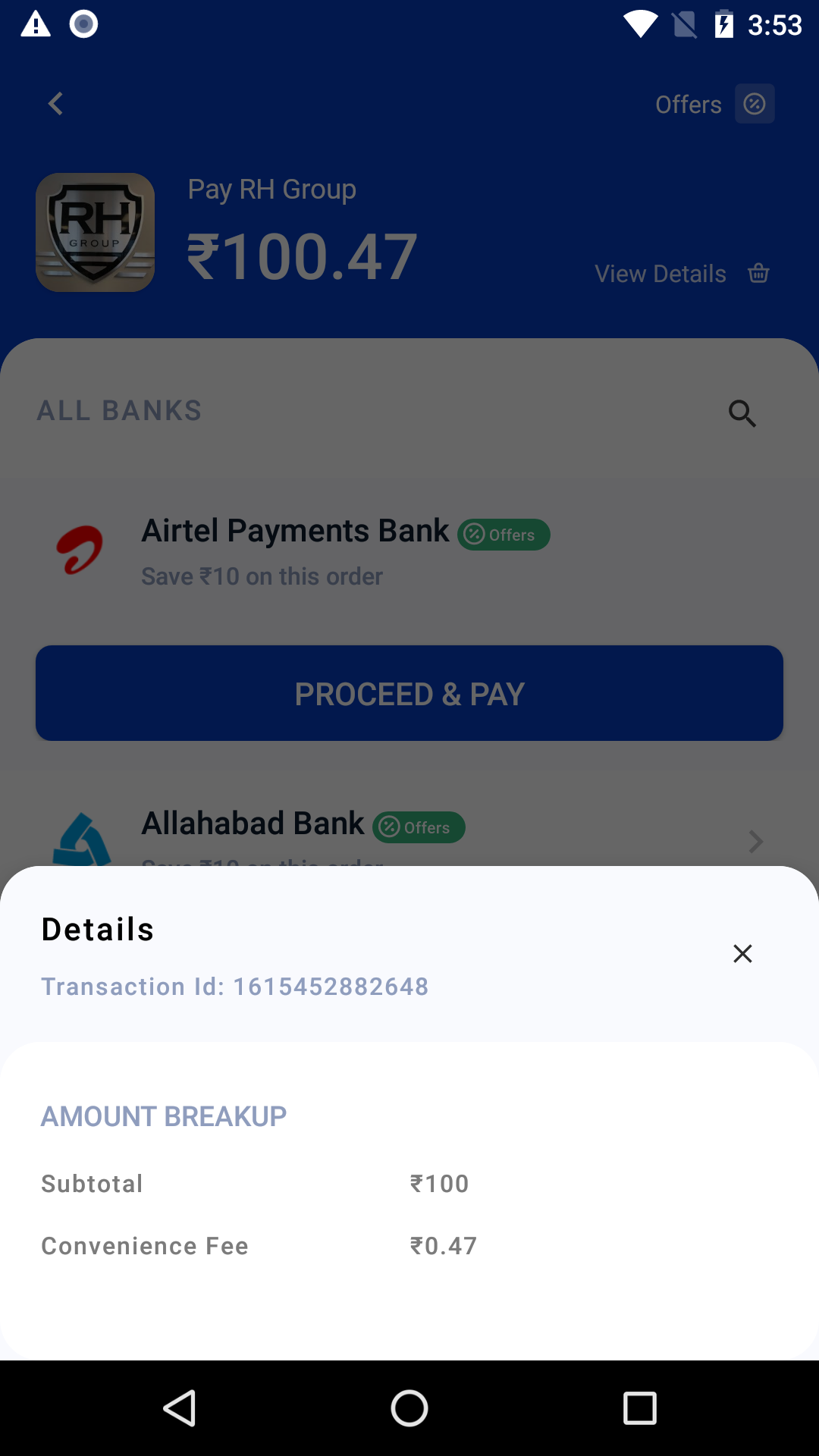This screenshot has width=819, height=1456.
Task: Tap the system back button
Action: tap(180, 1409)
